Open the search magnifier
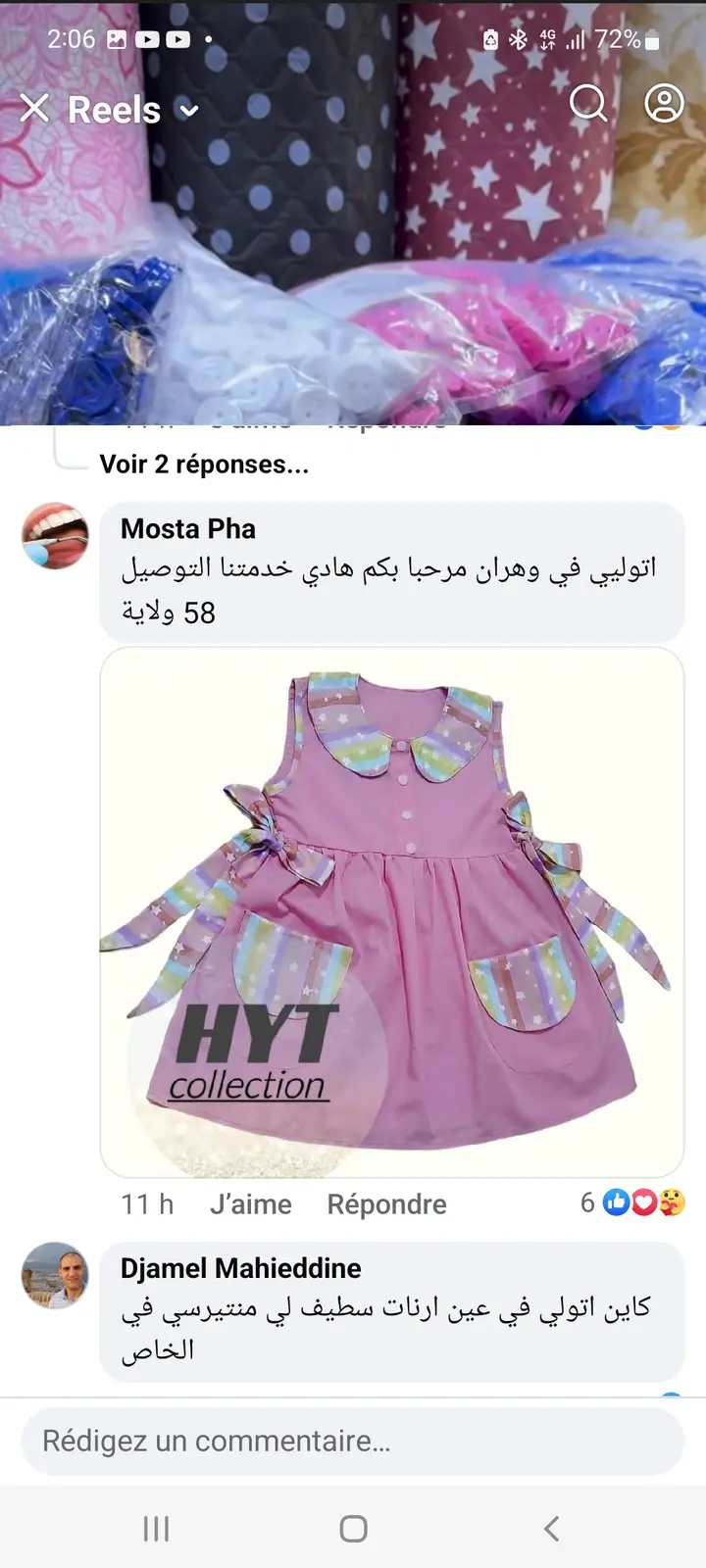The image size is (706, 1568). [588, 102]
